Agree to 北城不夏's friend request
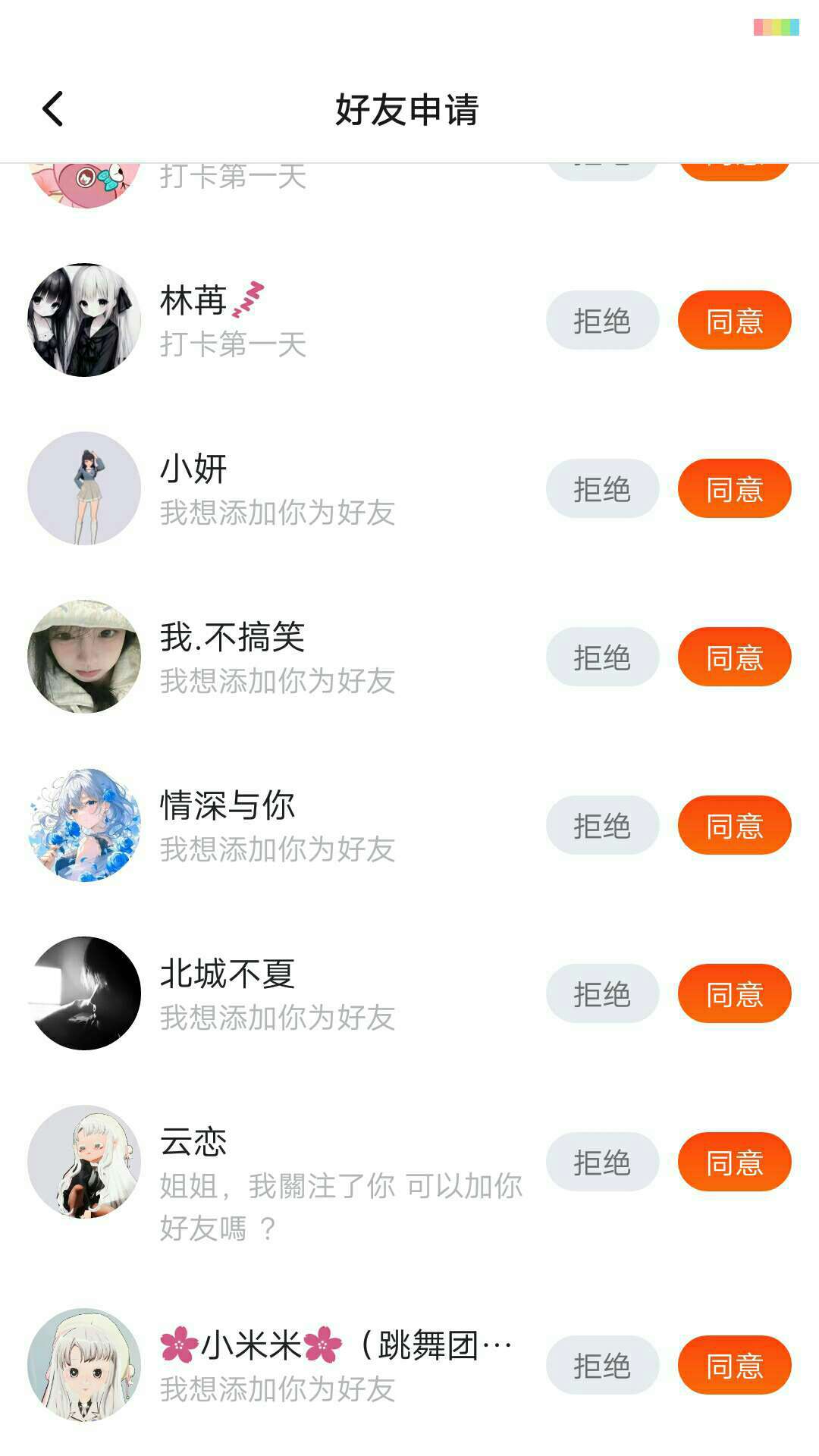819x1456 pixels. pos(734,994)
